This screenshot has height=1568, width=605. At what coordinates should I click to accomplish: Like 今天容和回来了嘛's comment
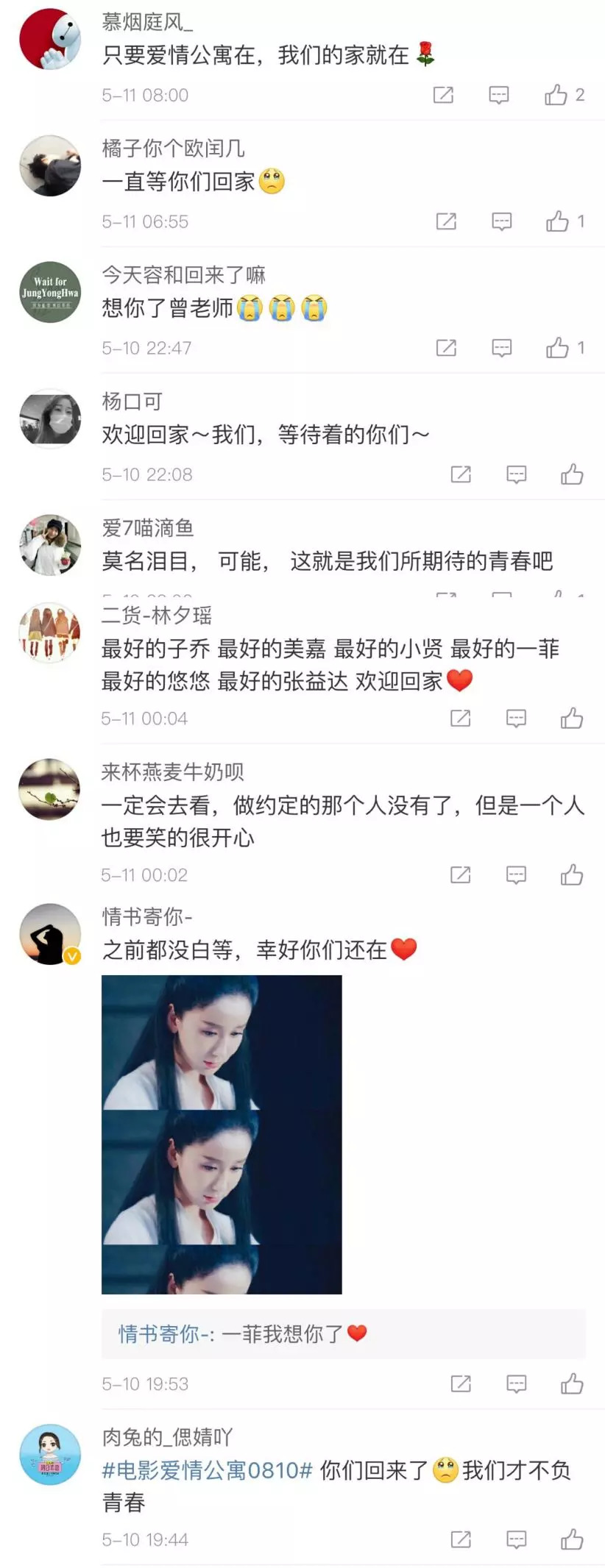click(x=557, y=348)
